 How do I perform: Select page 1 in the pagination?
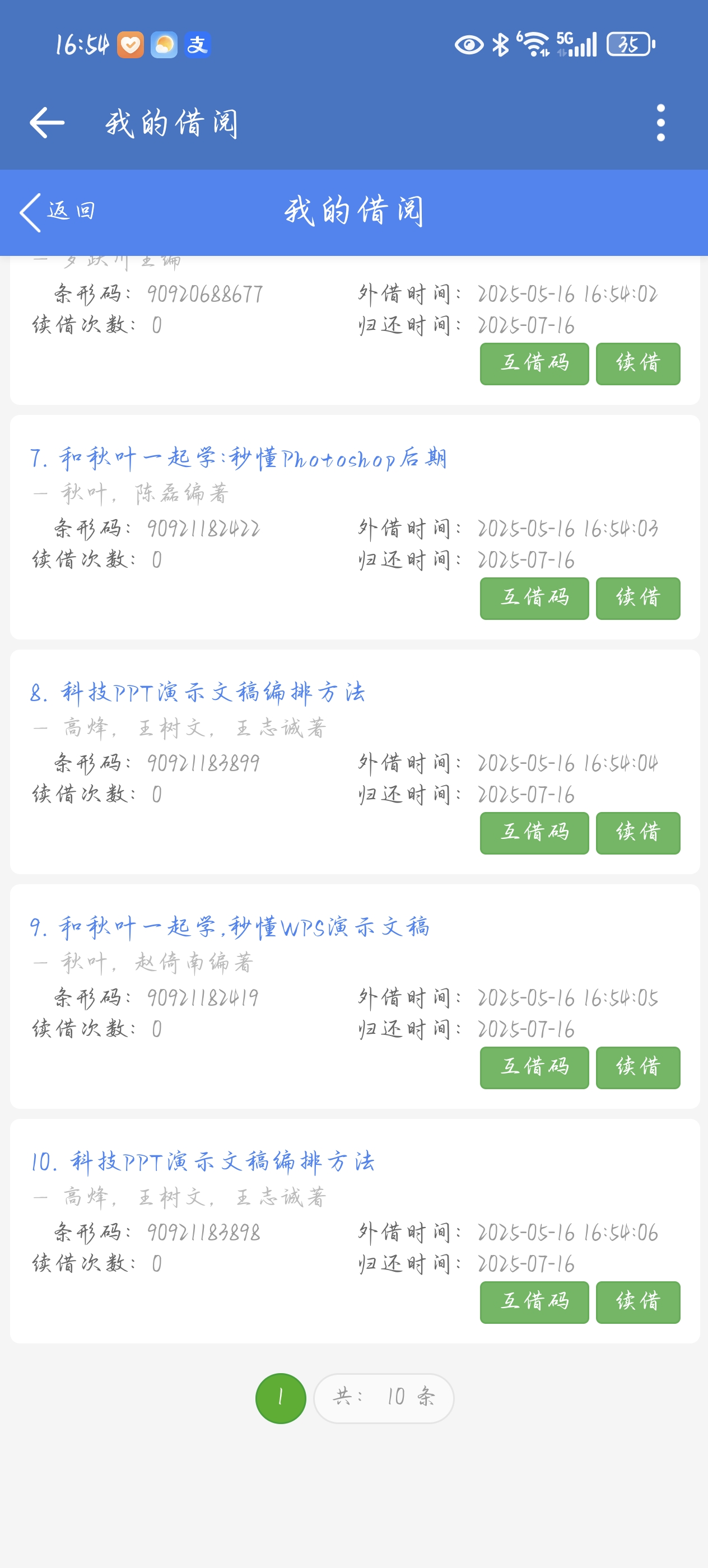(280, 1398)
